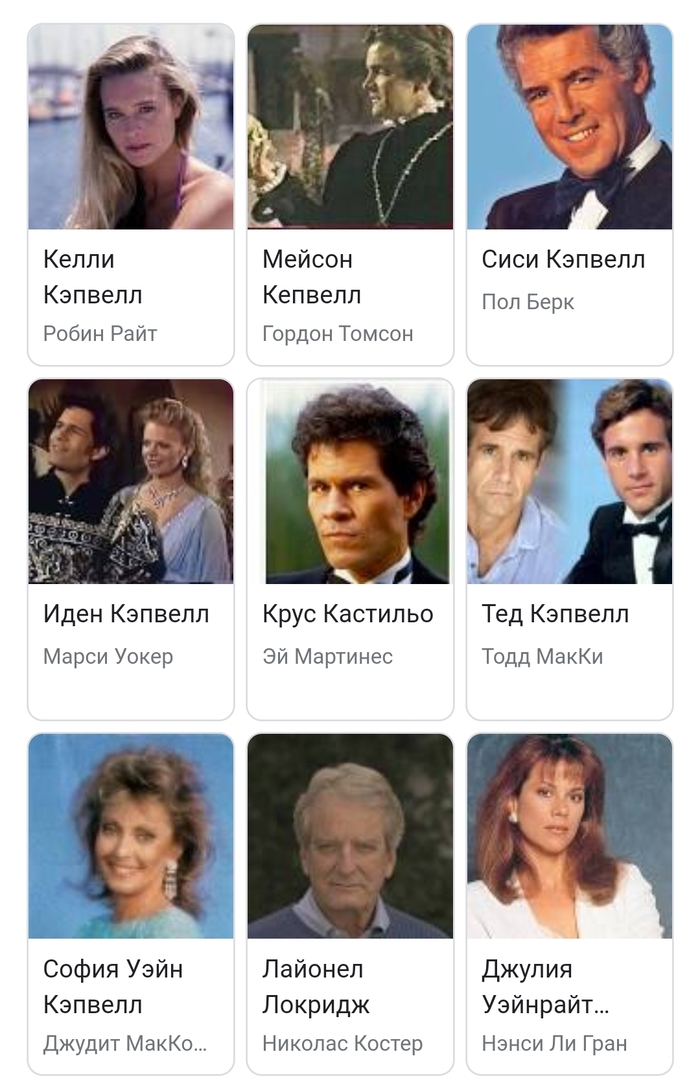Screen dimensions: 700x1078
Task: Open the Келли Кэпвелл character card
Action: point(130,195)
